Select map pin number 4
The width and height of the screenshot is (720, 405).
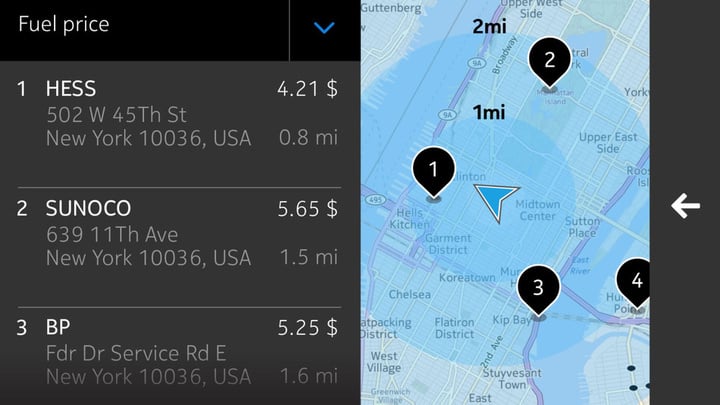click(636, 282)
